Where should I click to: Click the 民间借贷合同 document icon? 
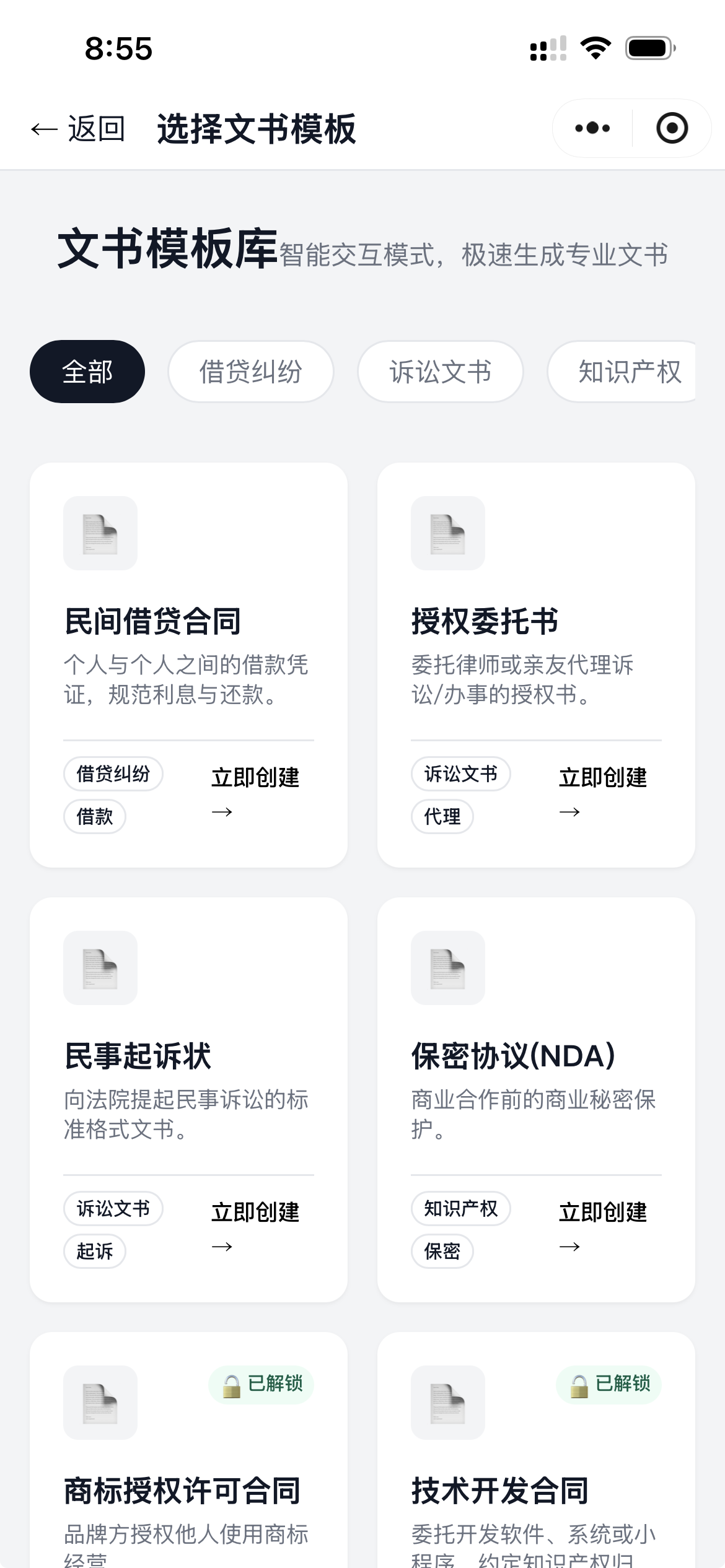click(100, 534)
